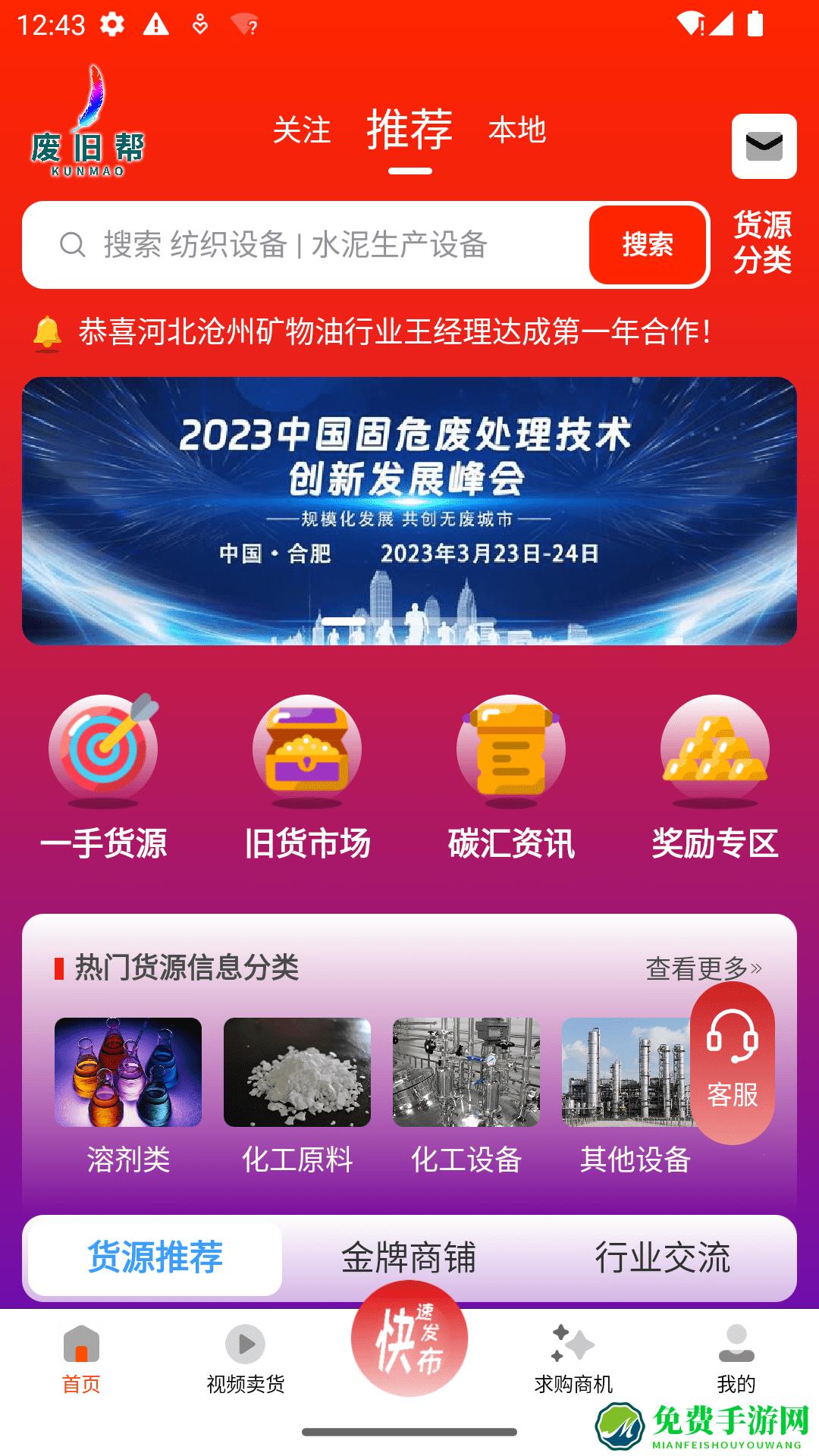Screen dimensions: 819x1456
Task: Open the 行业交流 tab
Action: [666, 1257]
